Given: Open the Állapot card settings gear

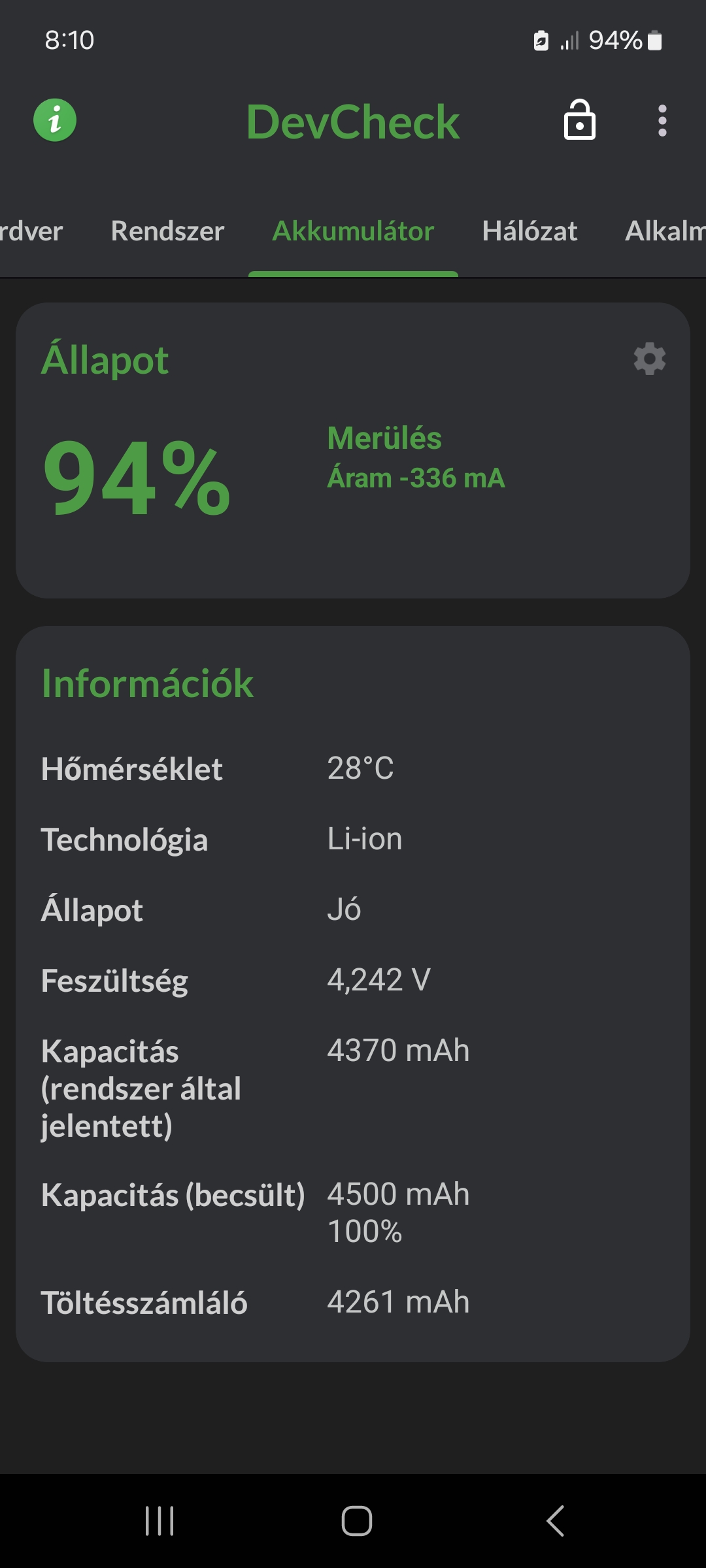Looking at the screenshot, I should [x=650, y=359].
